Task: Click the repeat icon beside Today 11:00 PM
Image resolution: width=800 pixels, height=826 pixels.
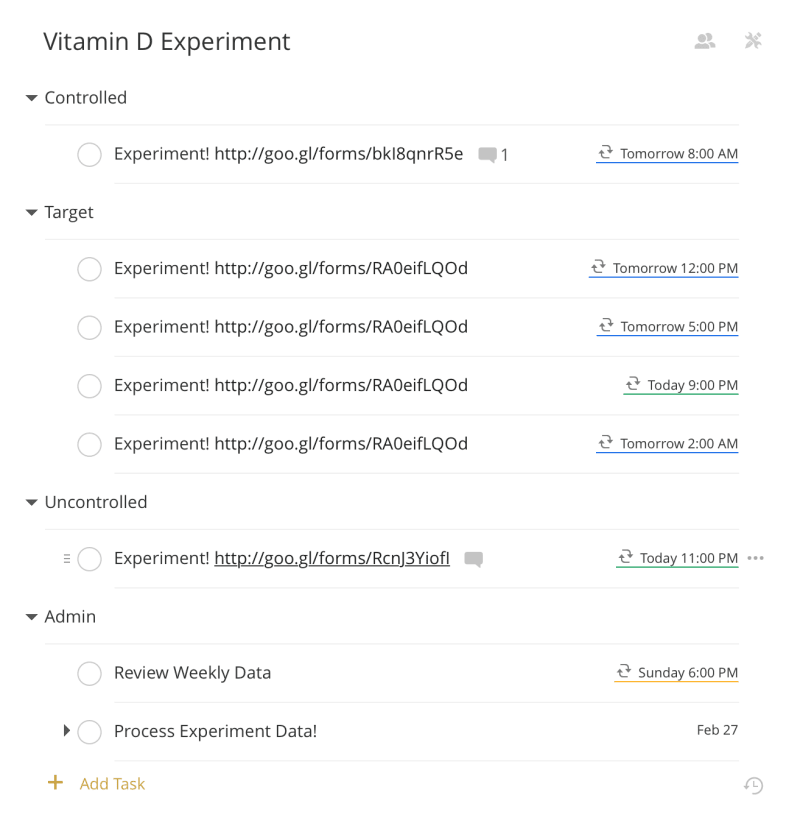Action: coord(624,557)
